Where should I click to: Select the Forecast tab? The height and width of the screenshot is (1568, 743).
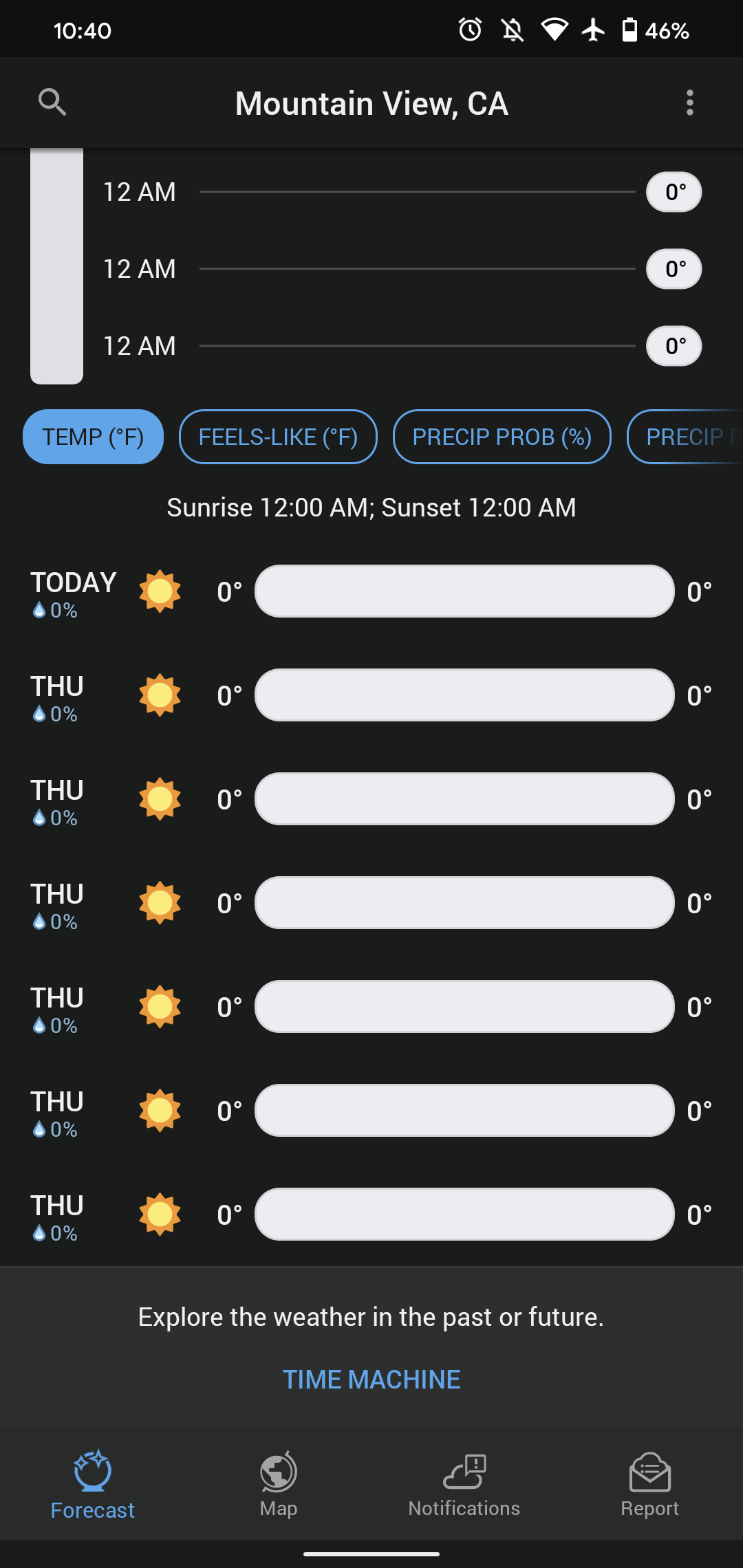pos(93,1483)
